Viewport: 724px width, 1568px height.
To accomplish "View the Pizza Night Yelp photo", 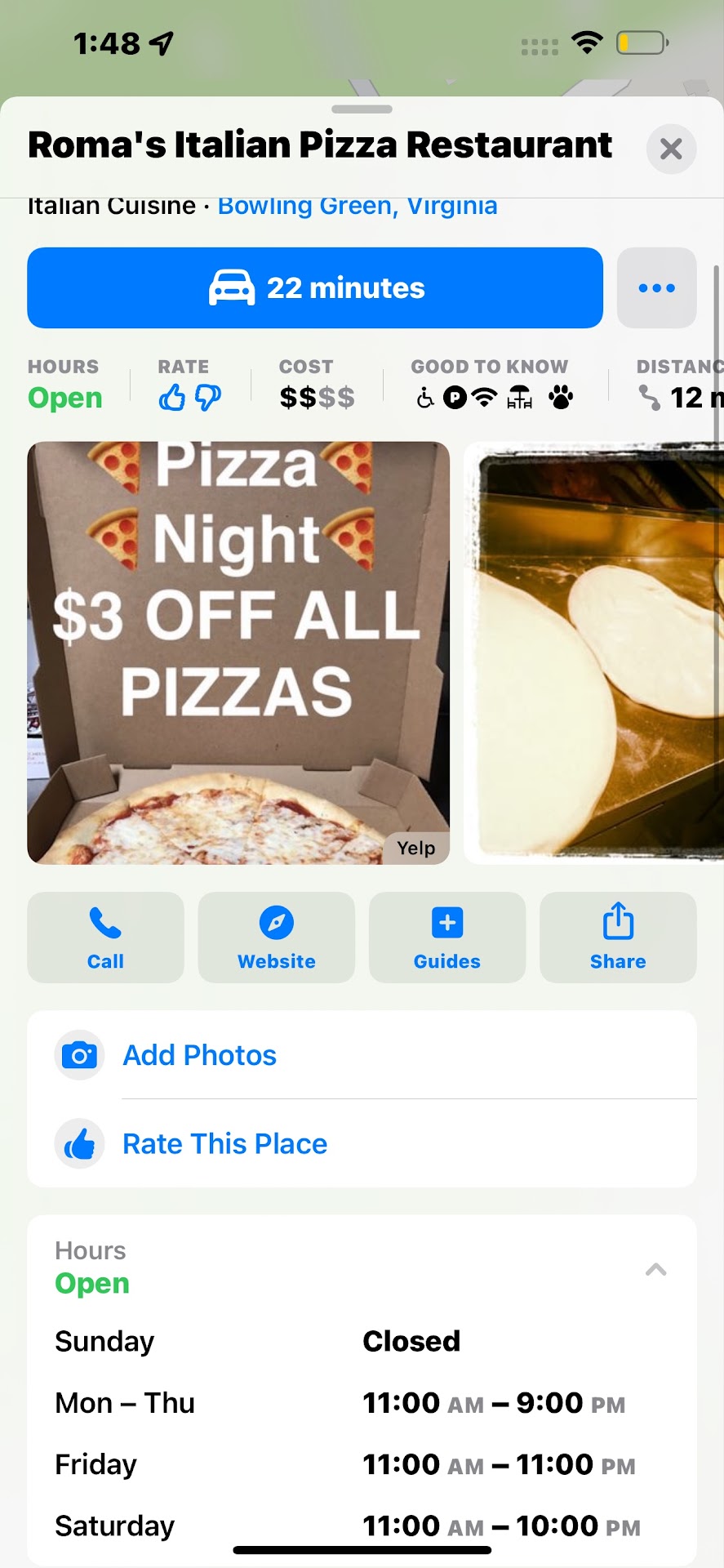I will point(238,653).
